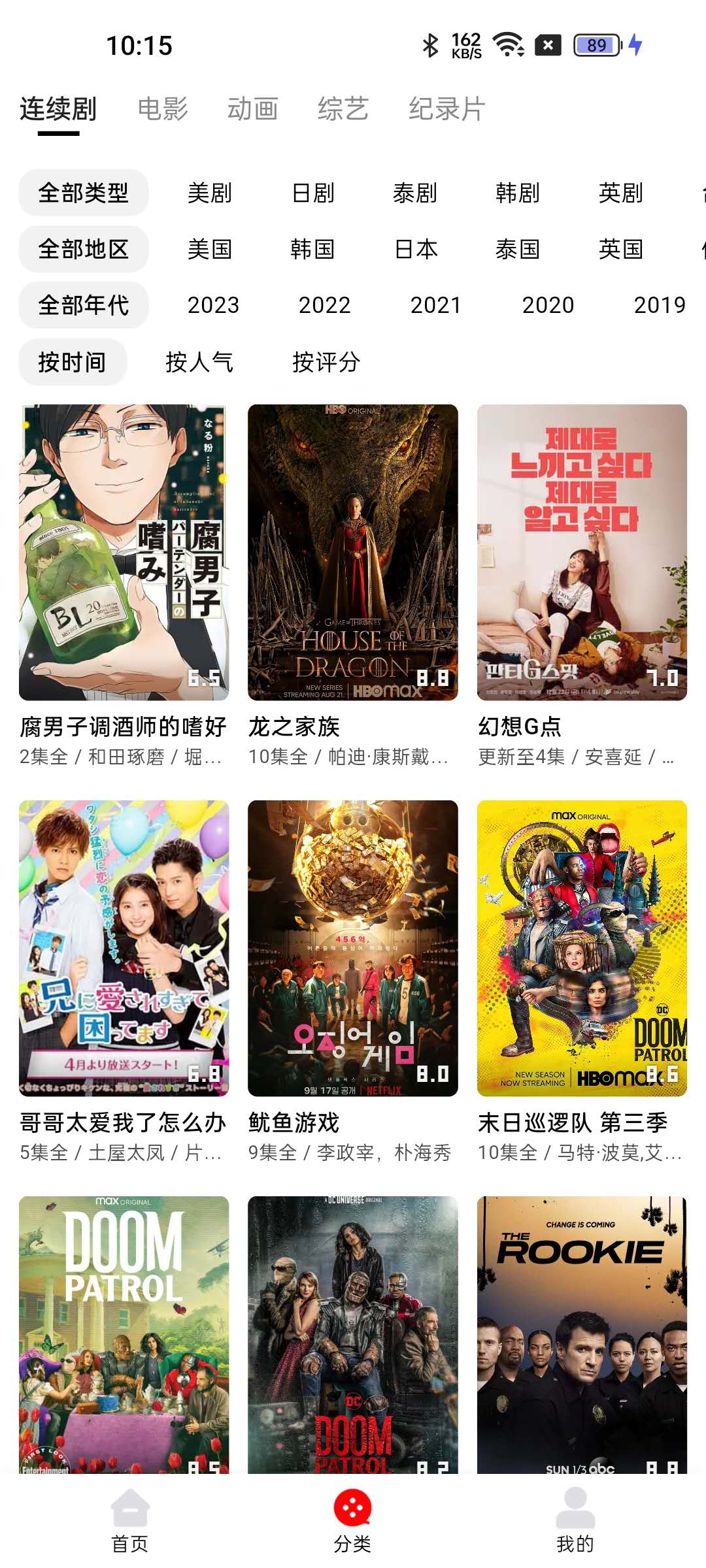
Task: Open the 综艺 tab
Action: click(343, 109)
